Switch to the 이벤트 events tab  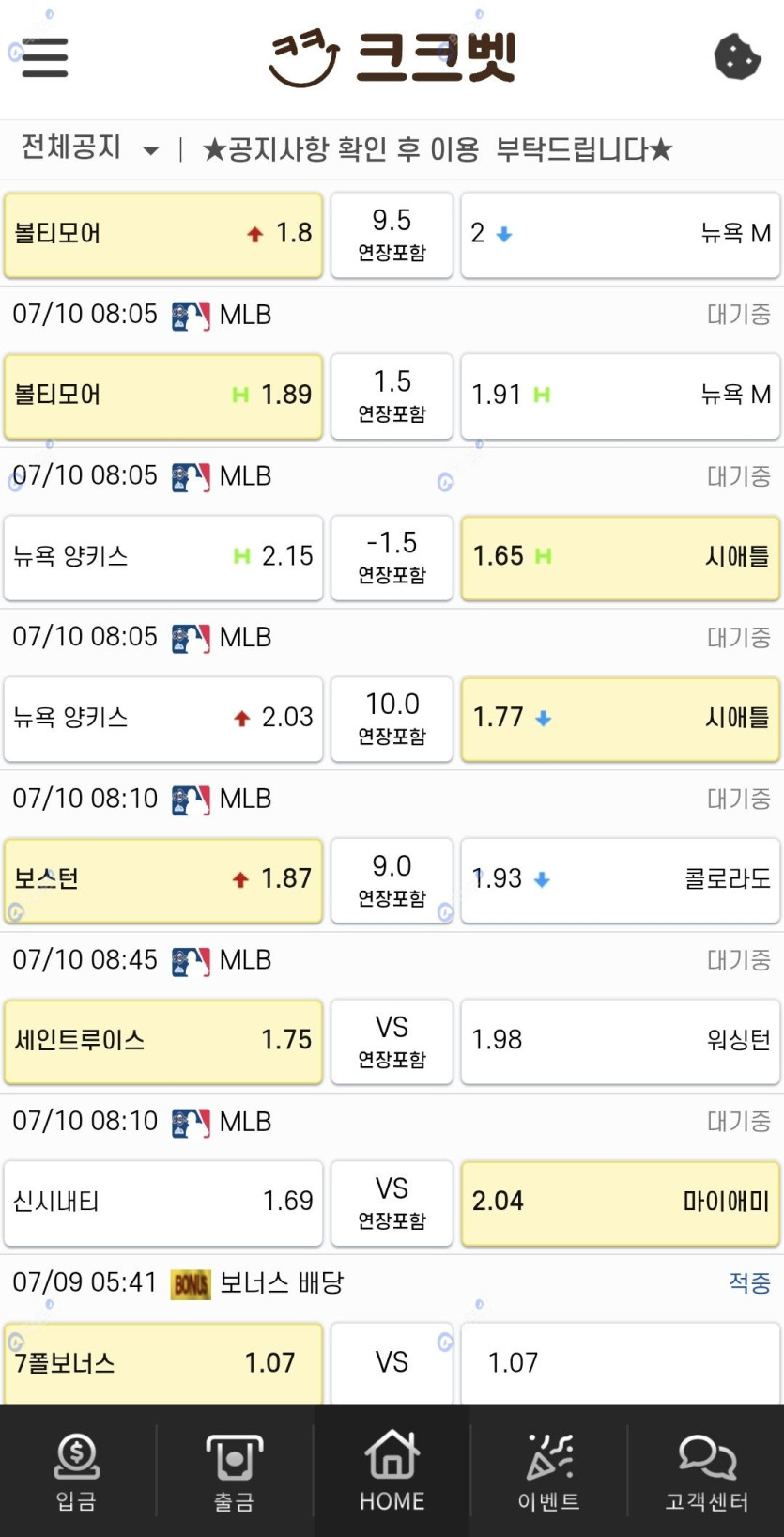pos(548,1471)
